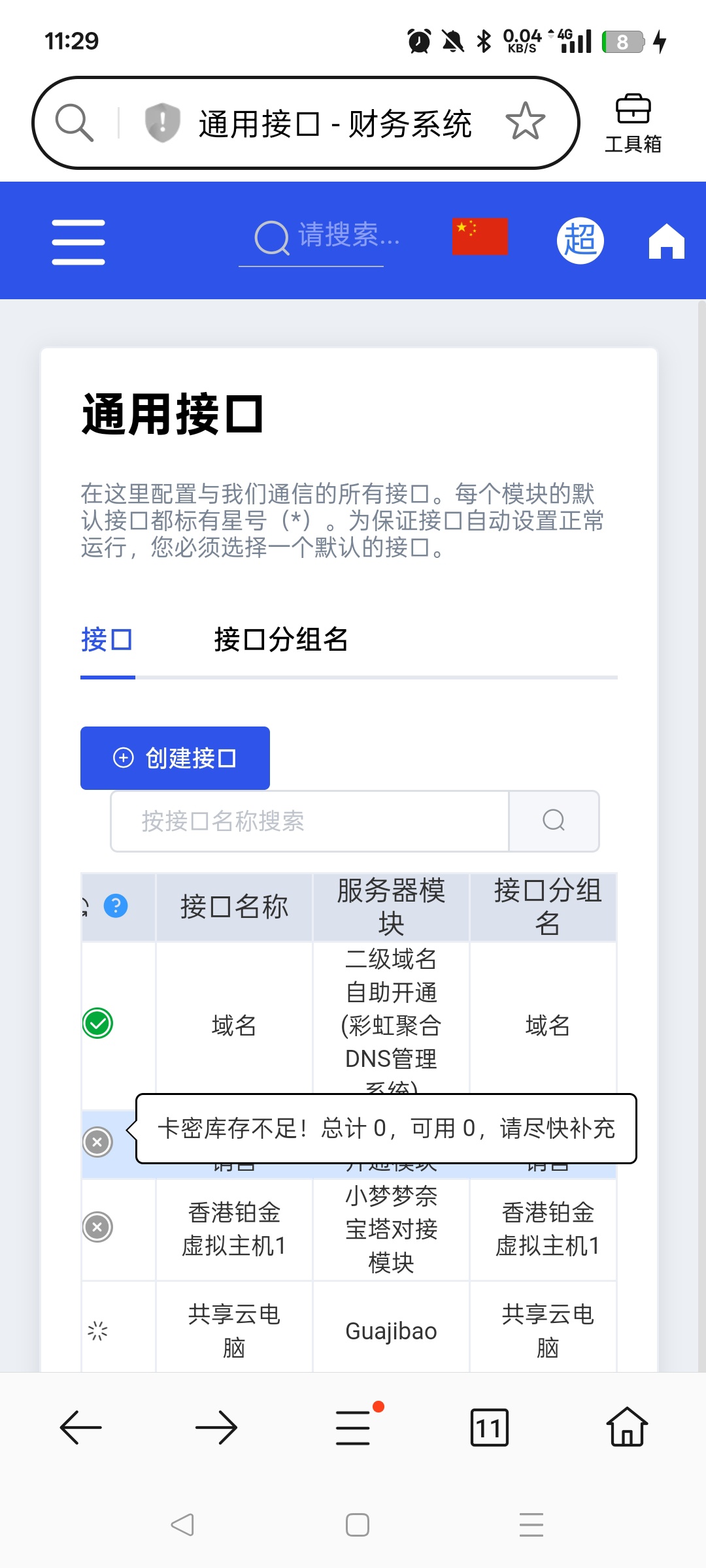Bookmark this page with the star icon
Image resolution: width=706 pixels, height=1568 pixels.
(x=525, y=122)
